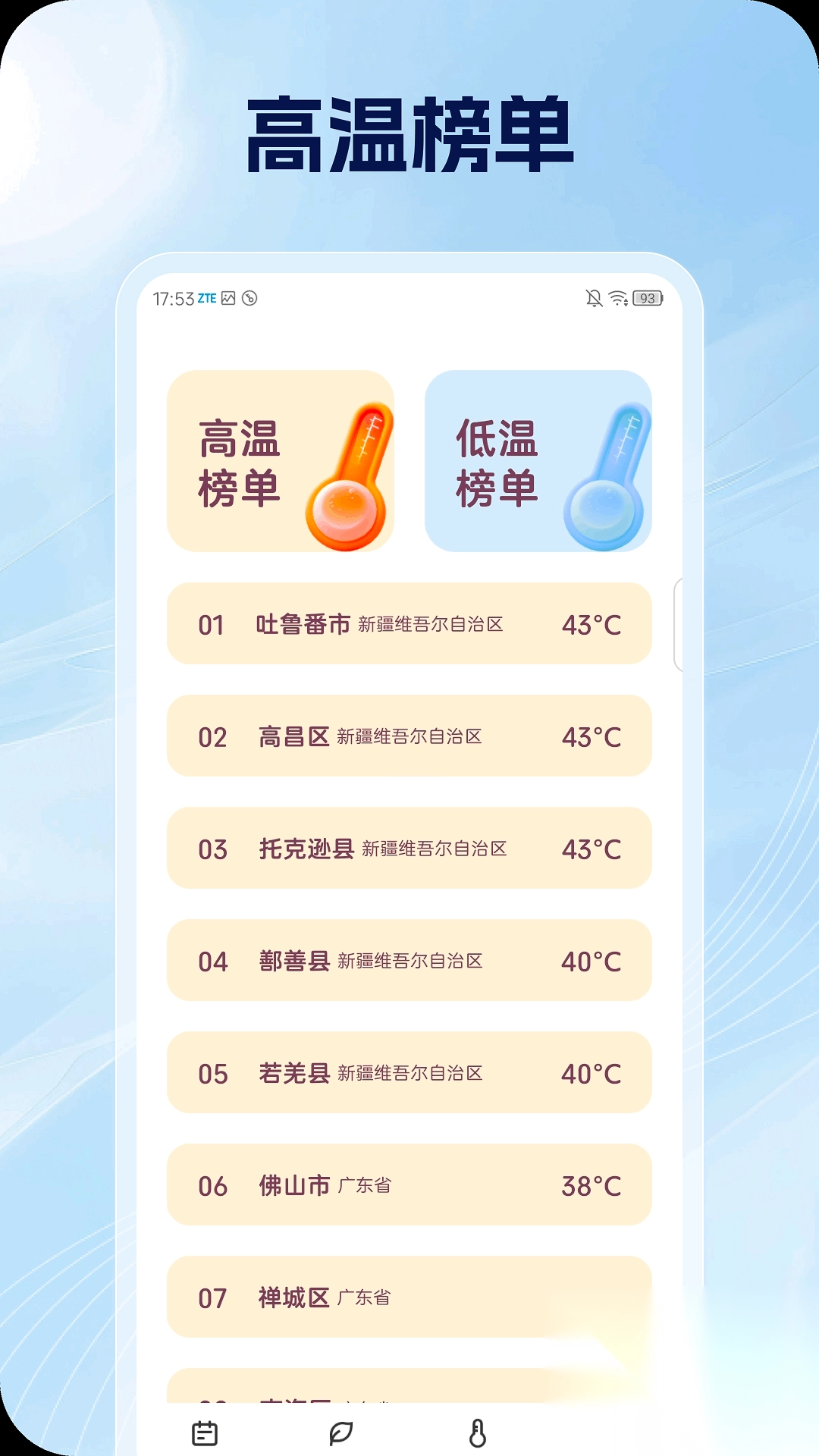Image resolution: width=819 pixels, height=1456 pixels.
Task: Toggle high temperature list view
Action: 281,460
